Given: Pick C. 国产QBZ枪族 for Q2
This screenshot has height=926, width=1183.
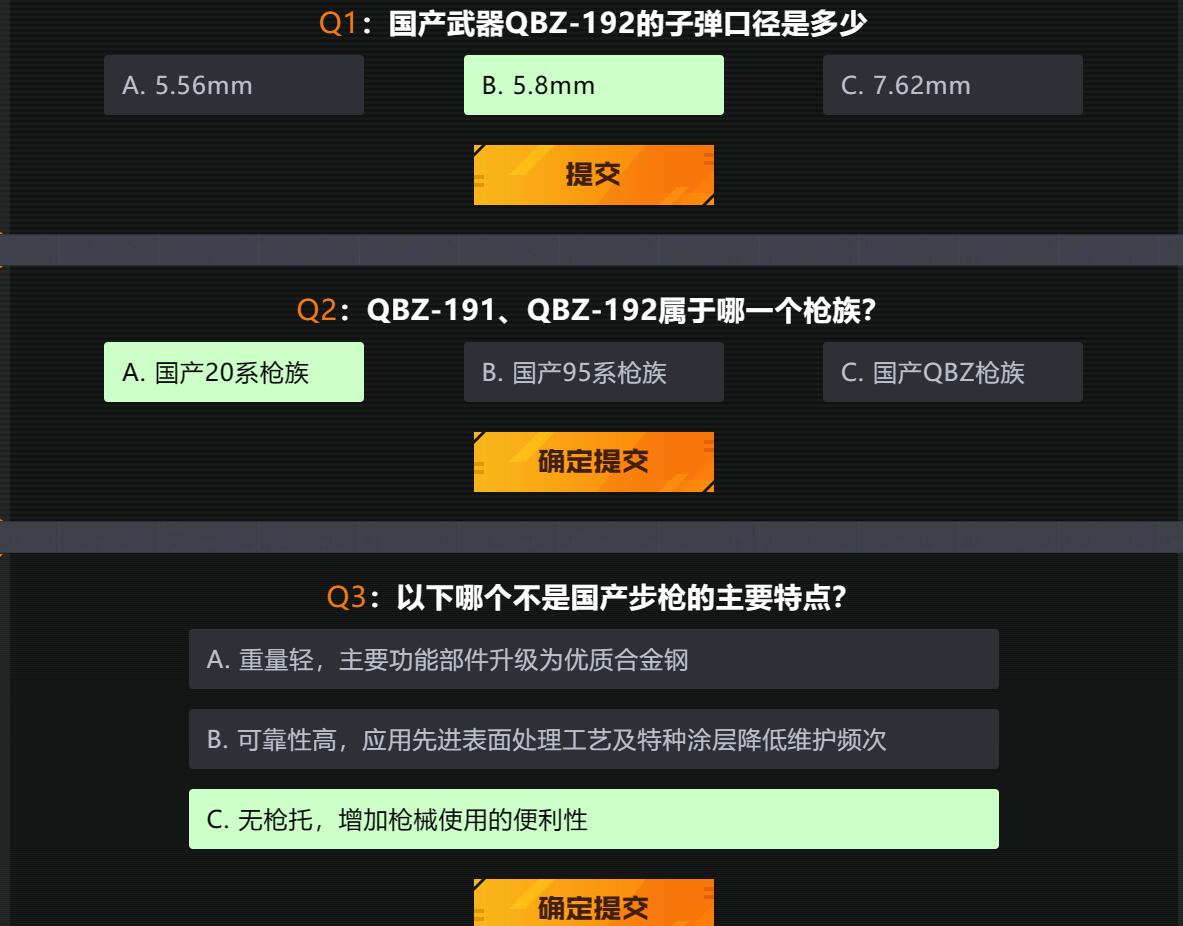Looking at the screenshot, I should [x=952, y=372].
